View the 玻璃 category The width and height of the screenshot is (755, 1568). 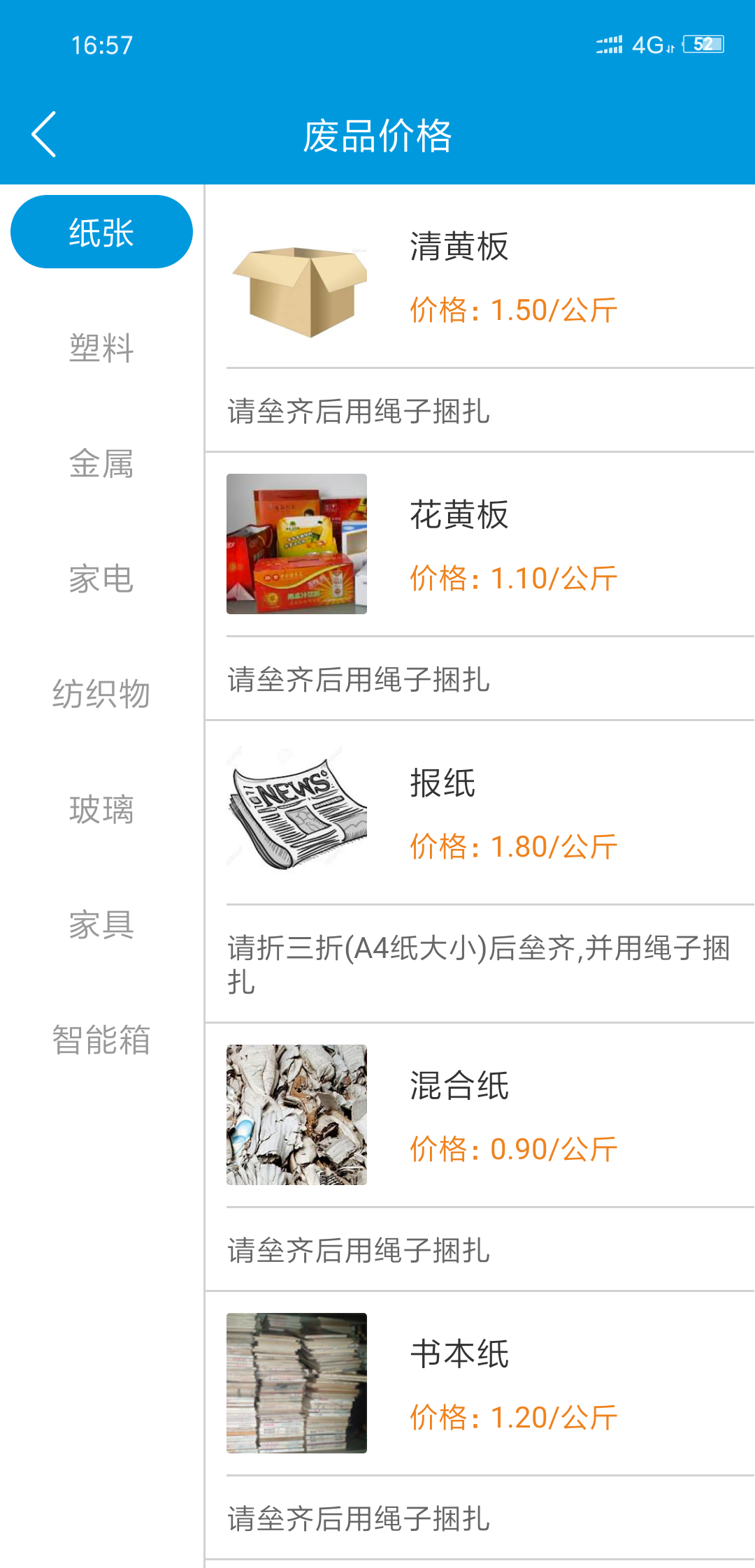[x=101, y=809]
